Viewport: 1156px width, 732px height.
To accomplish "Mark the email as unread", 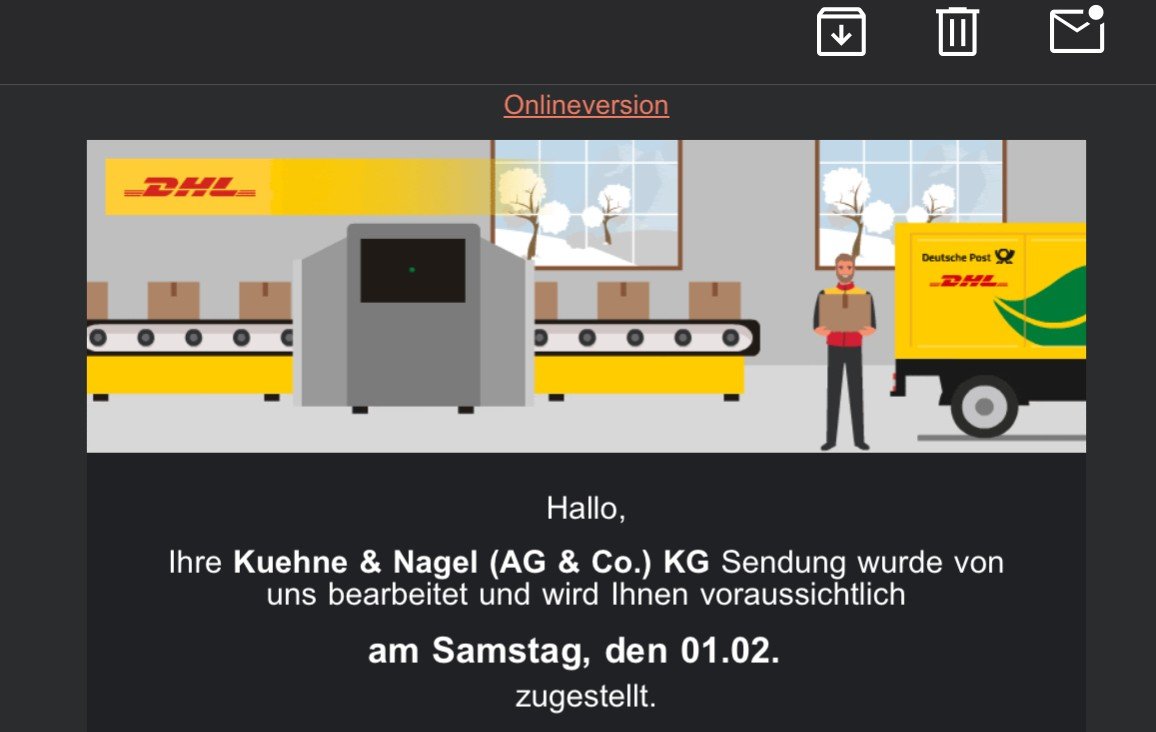I will coord(1076,31).
